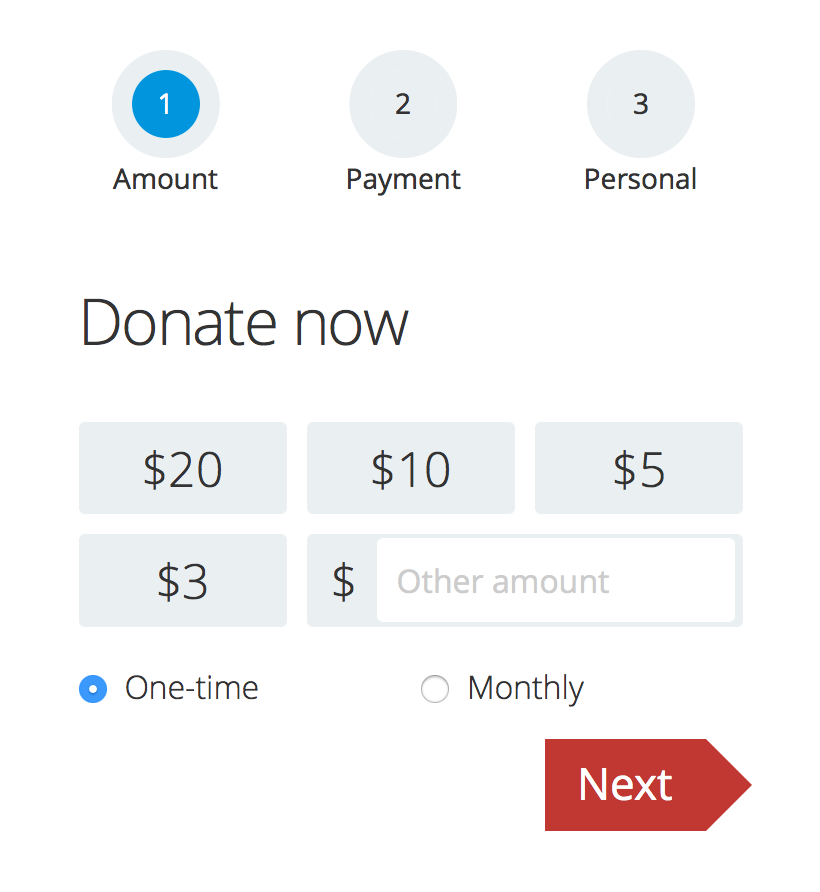This screenshot has height=892, width=820.
Task: Open step 1 Amount
Action: 166,104
